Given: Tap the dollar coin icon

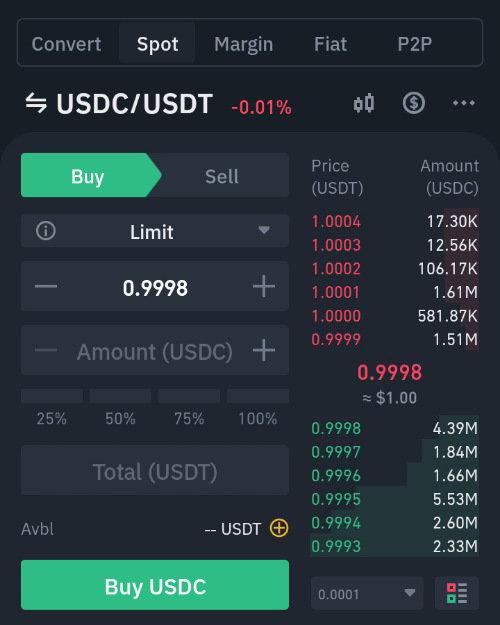Looking at the screenshot, I should [413, 103].
